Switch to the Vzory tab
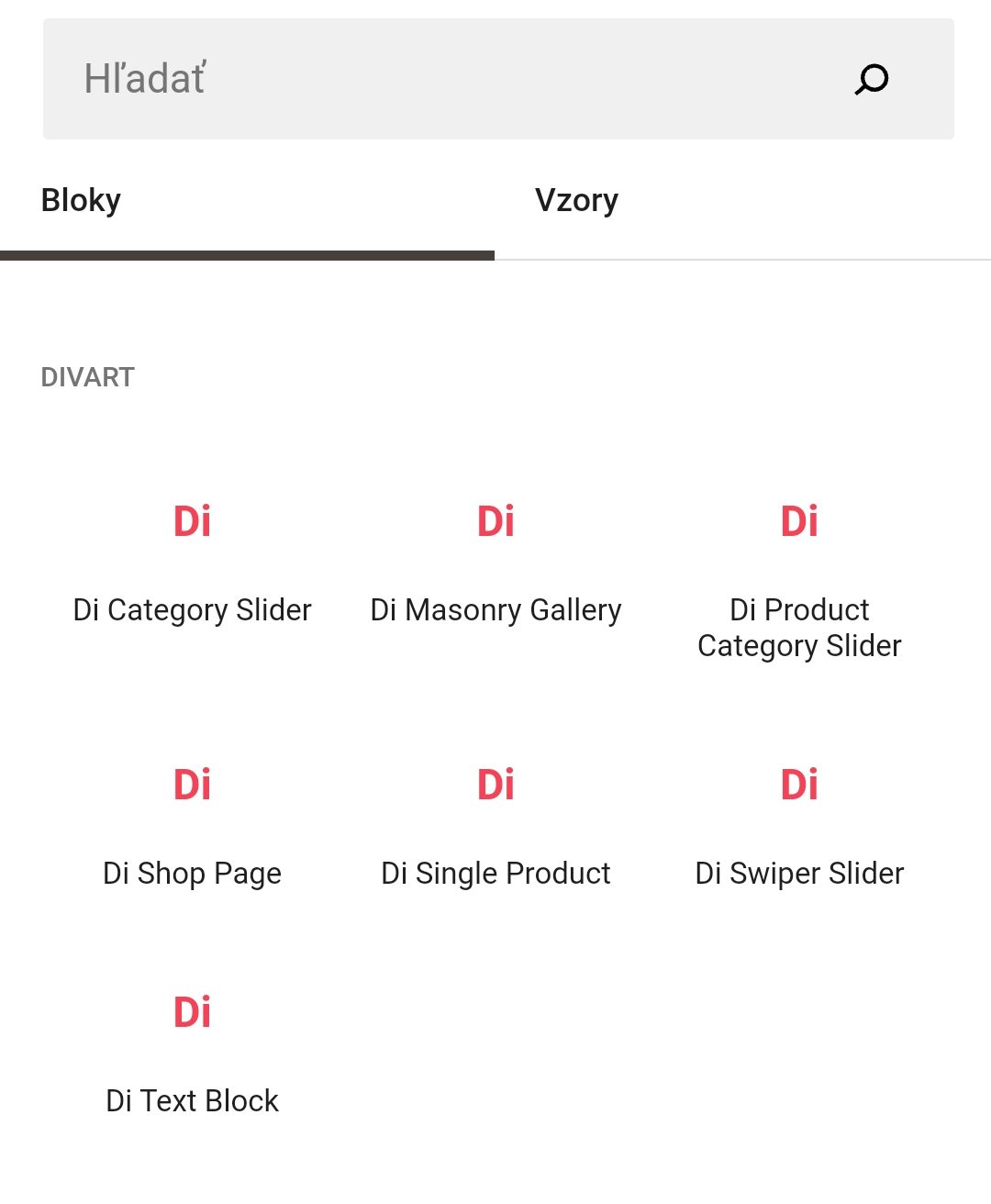Screen dimensions: 991x1204 [x=576, y=201]
